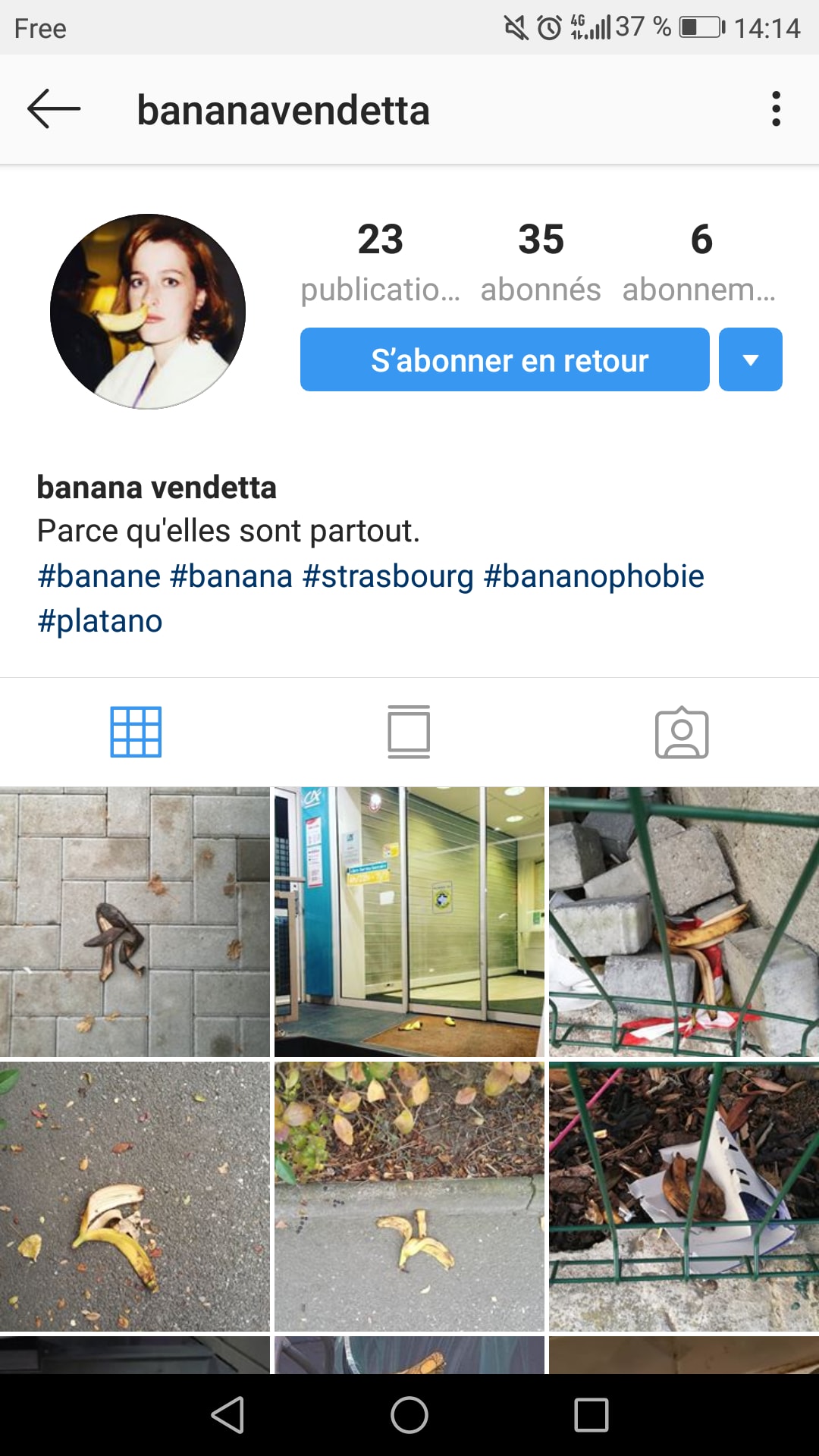Open post of banana peel by fallen leaves
This screenshot has height=1456, width=819.
409,1196
